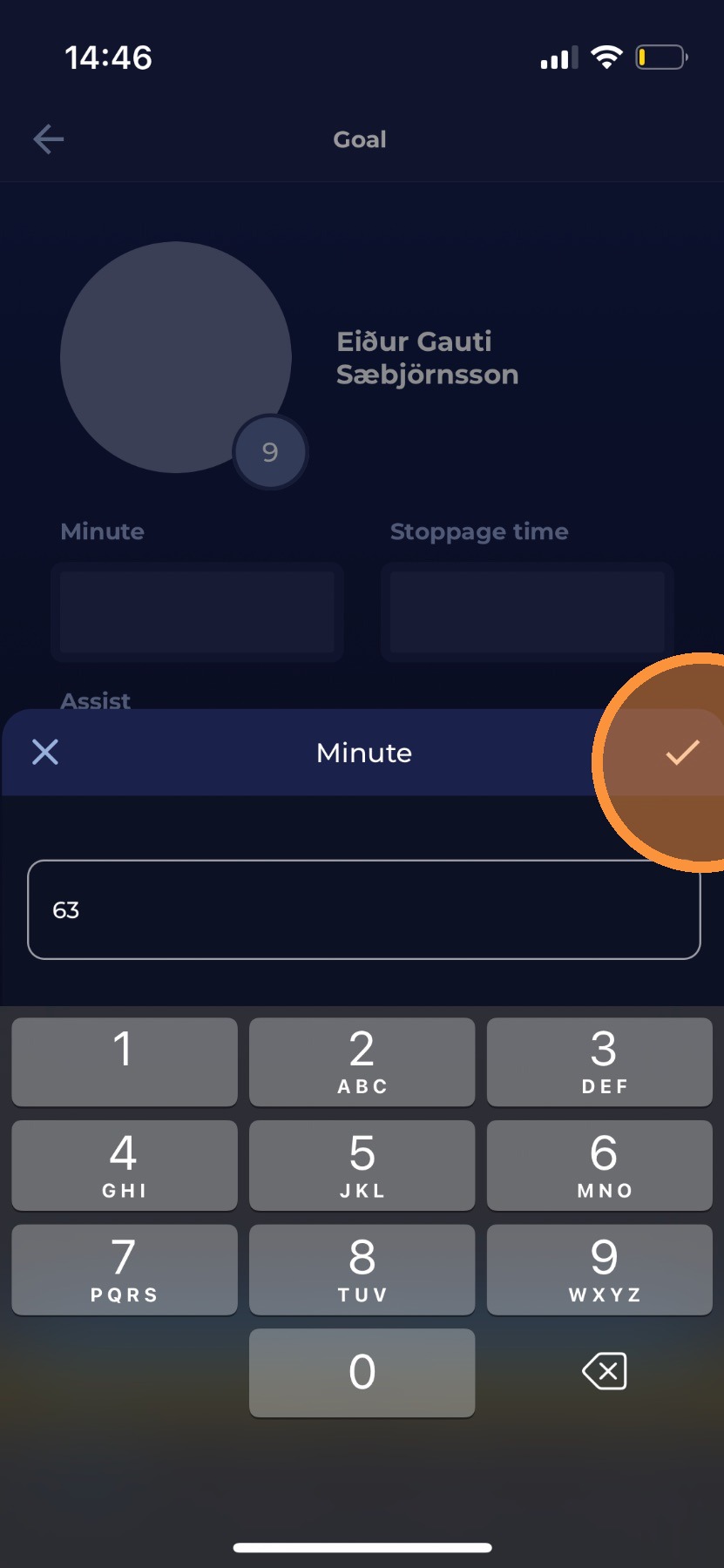
Task: Type digit 2 on the keypad
Action: [x=362, y=1062]
